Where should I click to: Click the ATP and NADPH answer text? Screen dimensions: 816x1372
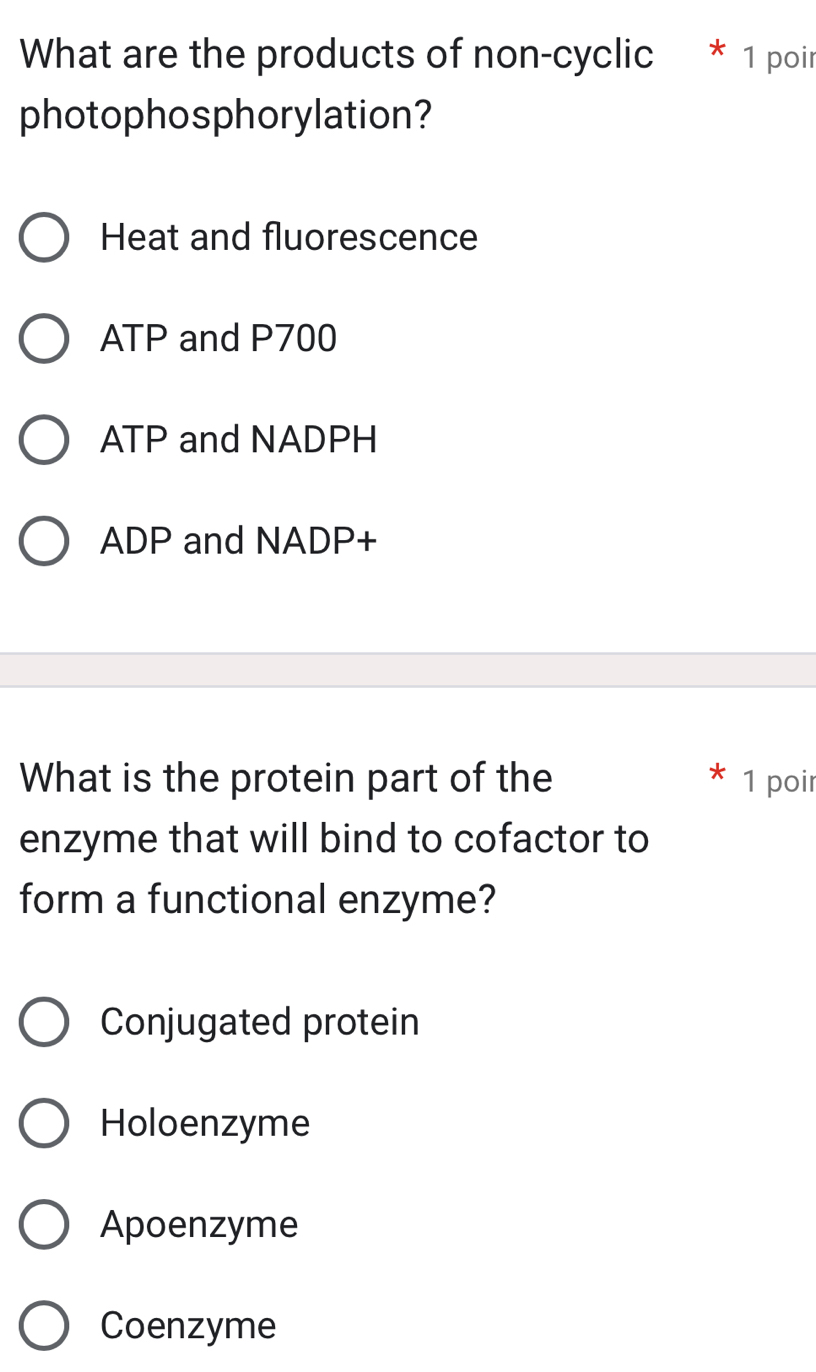239,439
